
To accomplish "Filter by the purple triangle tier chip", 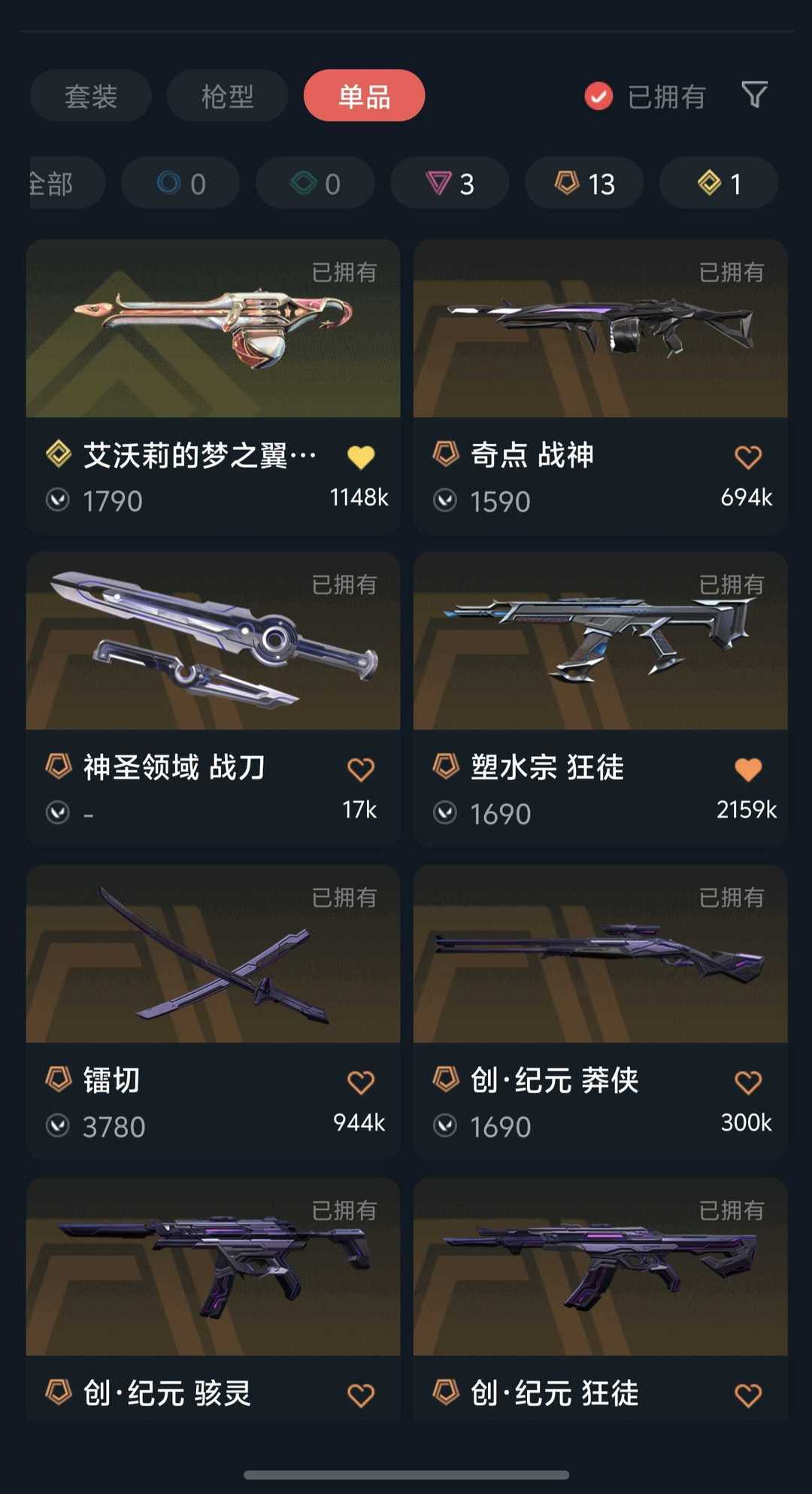I will (x=450, y=184).
